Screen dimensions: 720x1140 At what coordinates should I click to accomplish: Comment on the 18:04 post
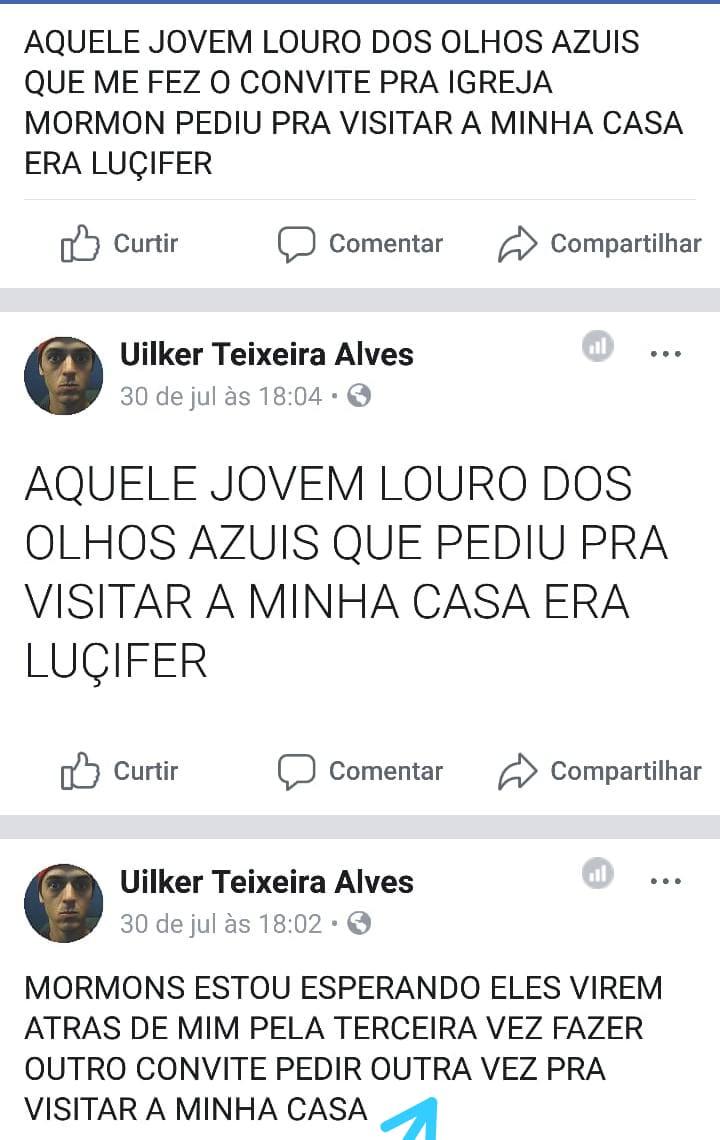(360, 771)
